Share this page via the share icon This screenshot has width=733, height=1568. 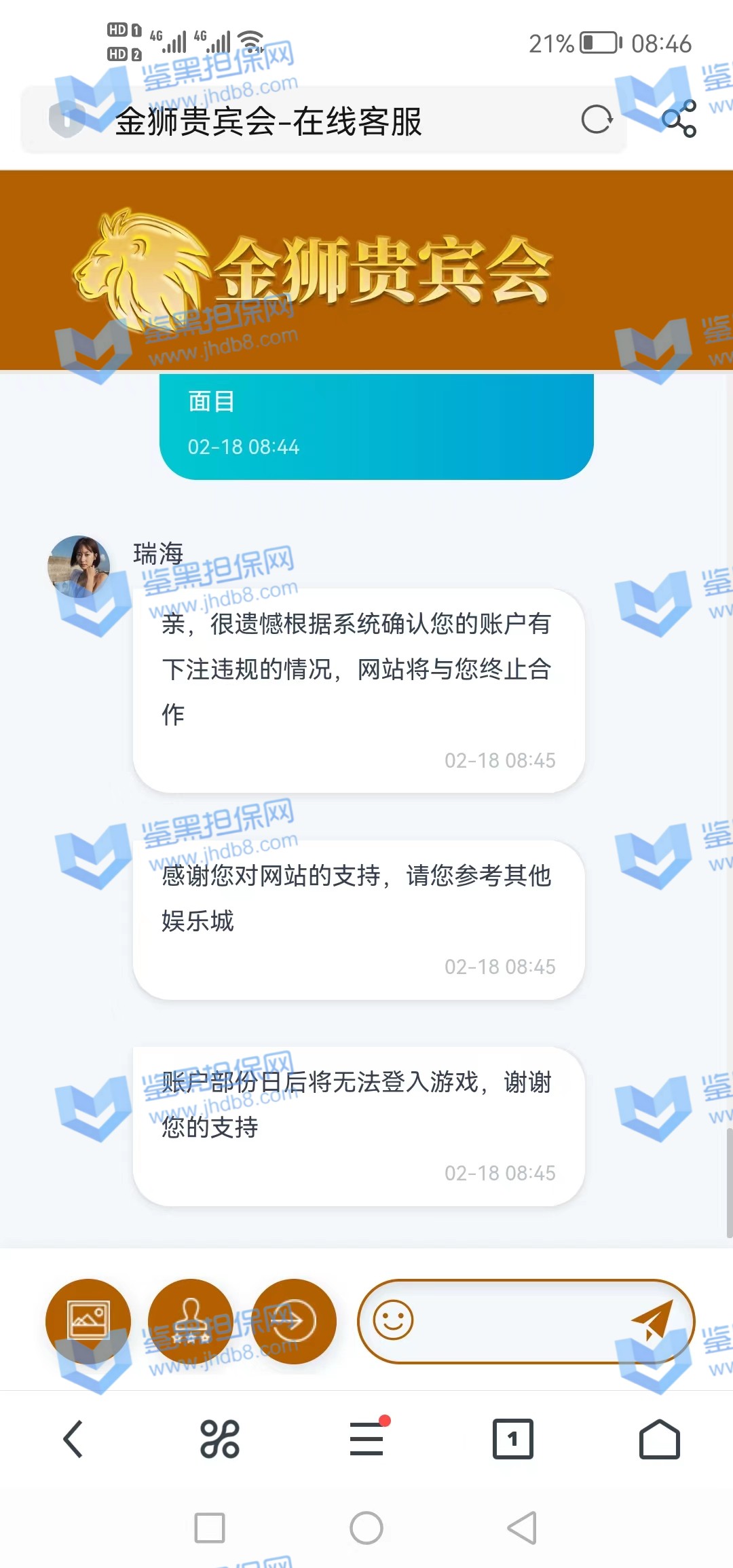click(x=679, y=119)
